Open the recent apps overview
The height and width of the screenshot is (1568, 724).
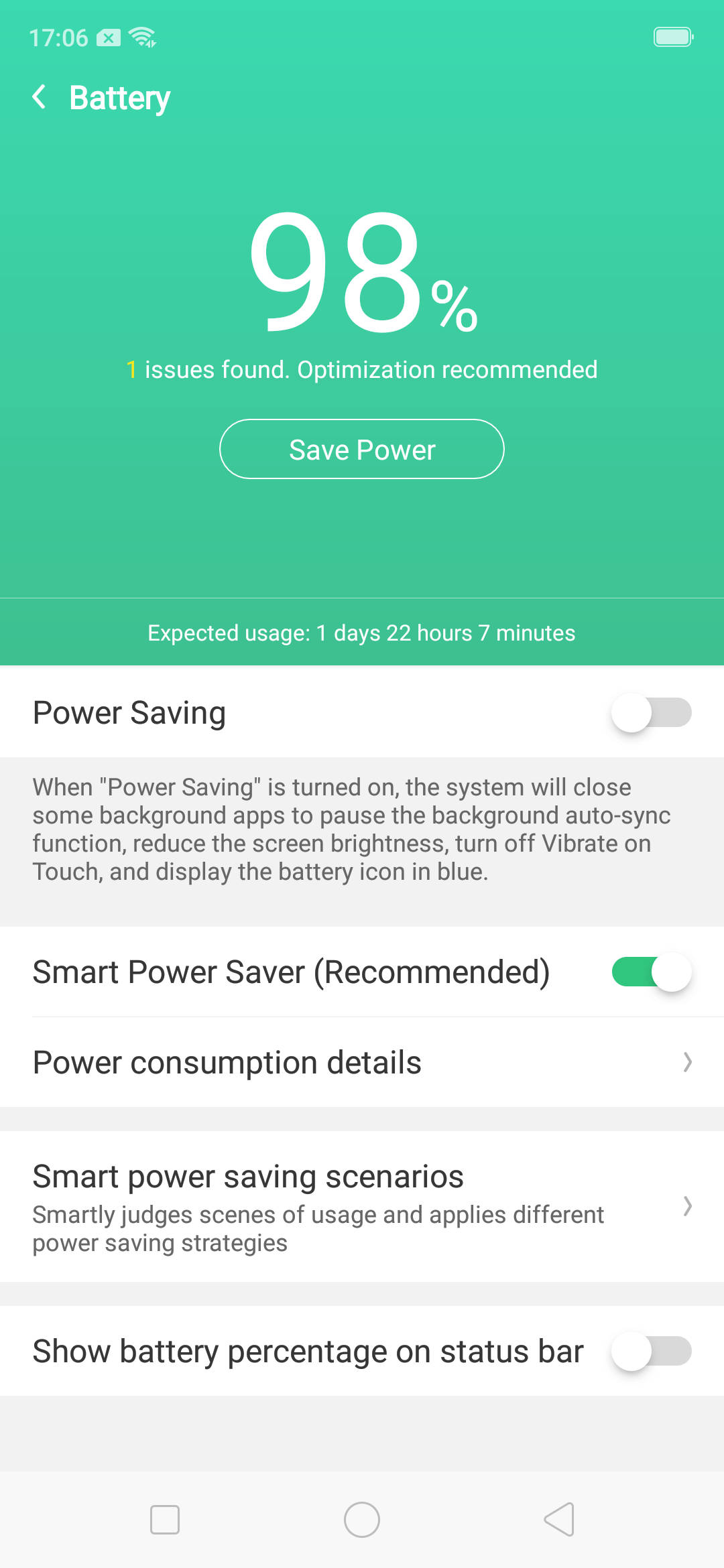tap(165, 1519)
